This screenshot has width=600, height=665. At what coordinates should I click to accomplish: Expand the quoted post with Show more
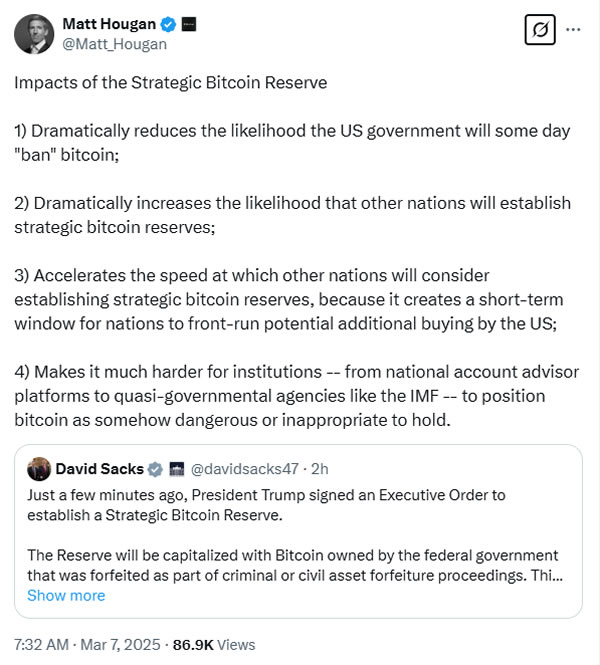(66, 595)
